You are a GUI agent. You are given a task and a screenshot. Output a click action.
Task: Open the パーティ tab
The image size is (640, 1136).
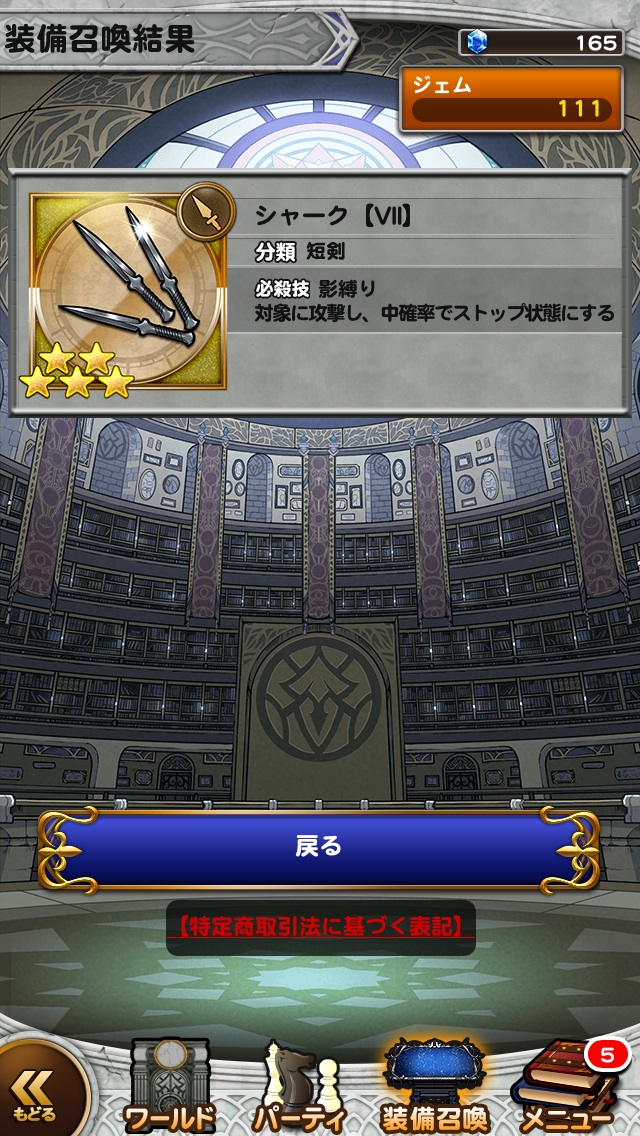click(301, 1088)
